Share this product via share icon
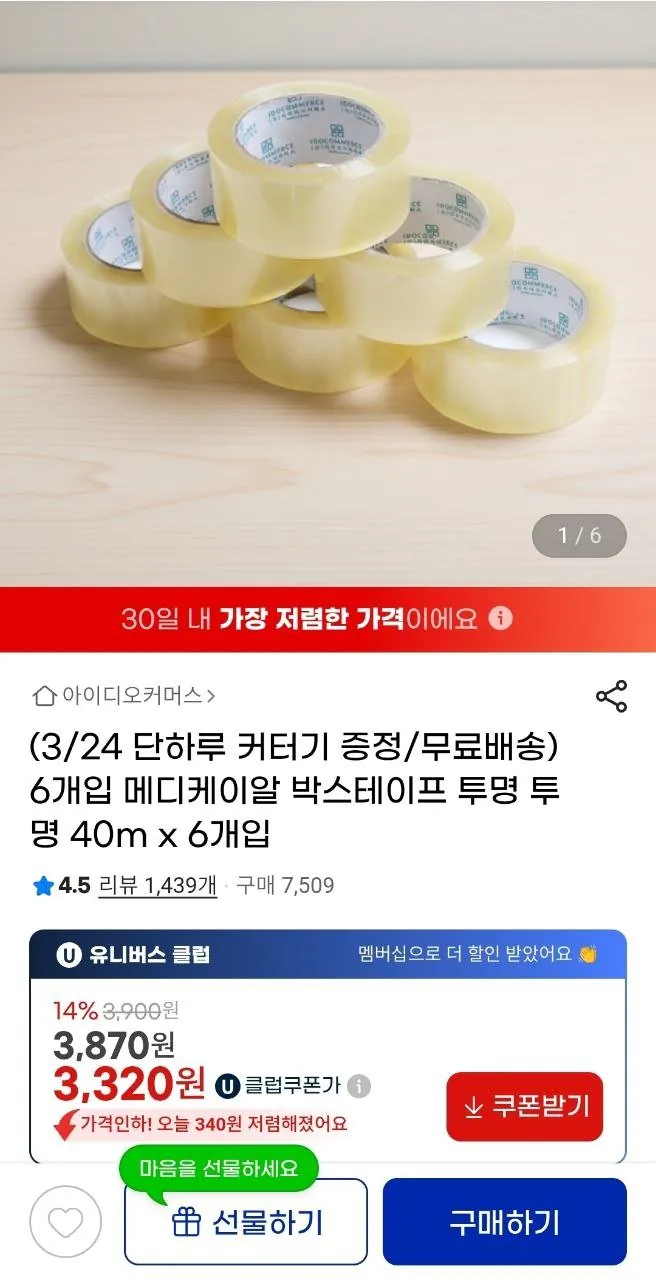Image resolution: width=656 pixels, height=1280 pixels. coord(611,696)
